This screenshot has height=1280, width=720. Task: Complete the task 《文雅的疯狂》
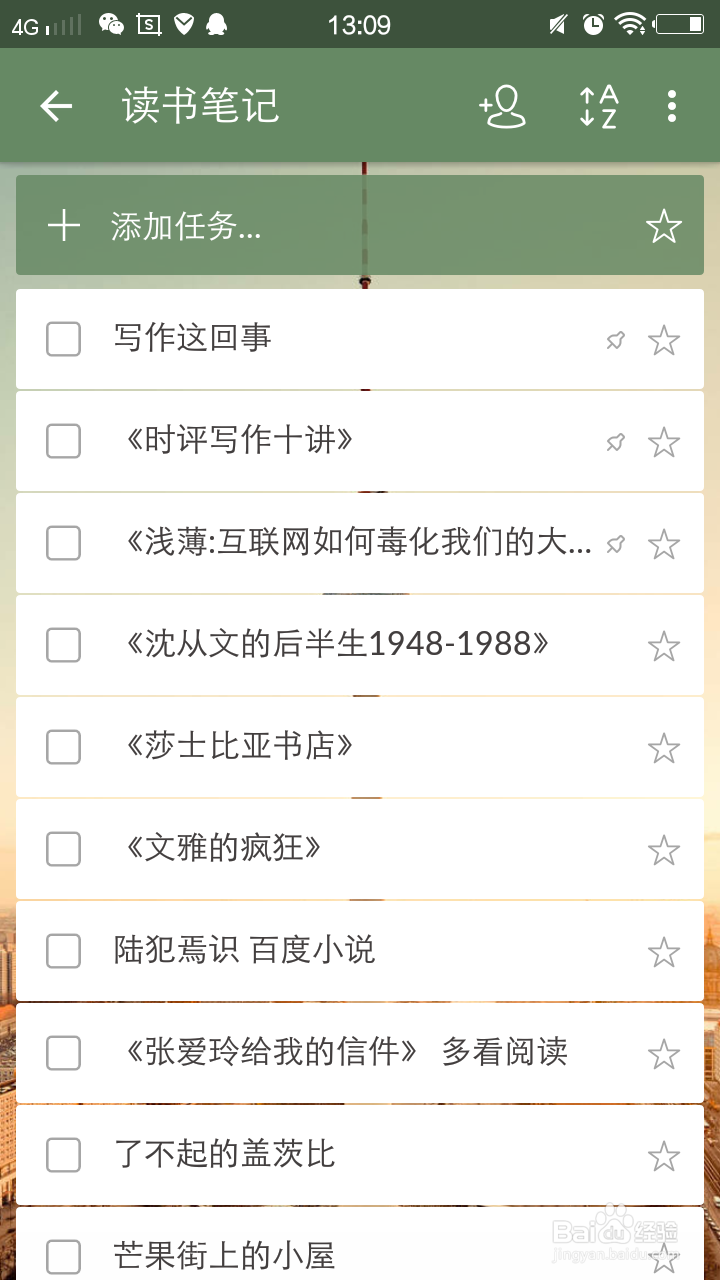point(63,849)
